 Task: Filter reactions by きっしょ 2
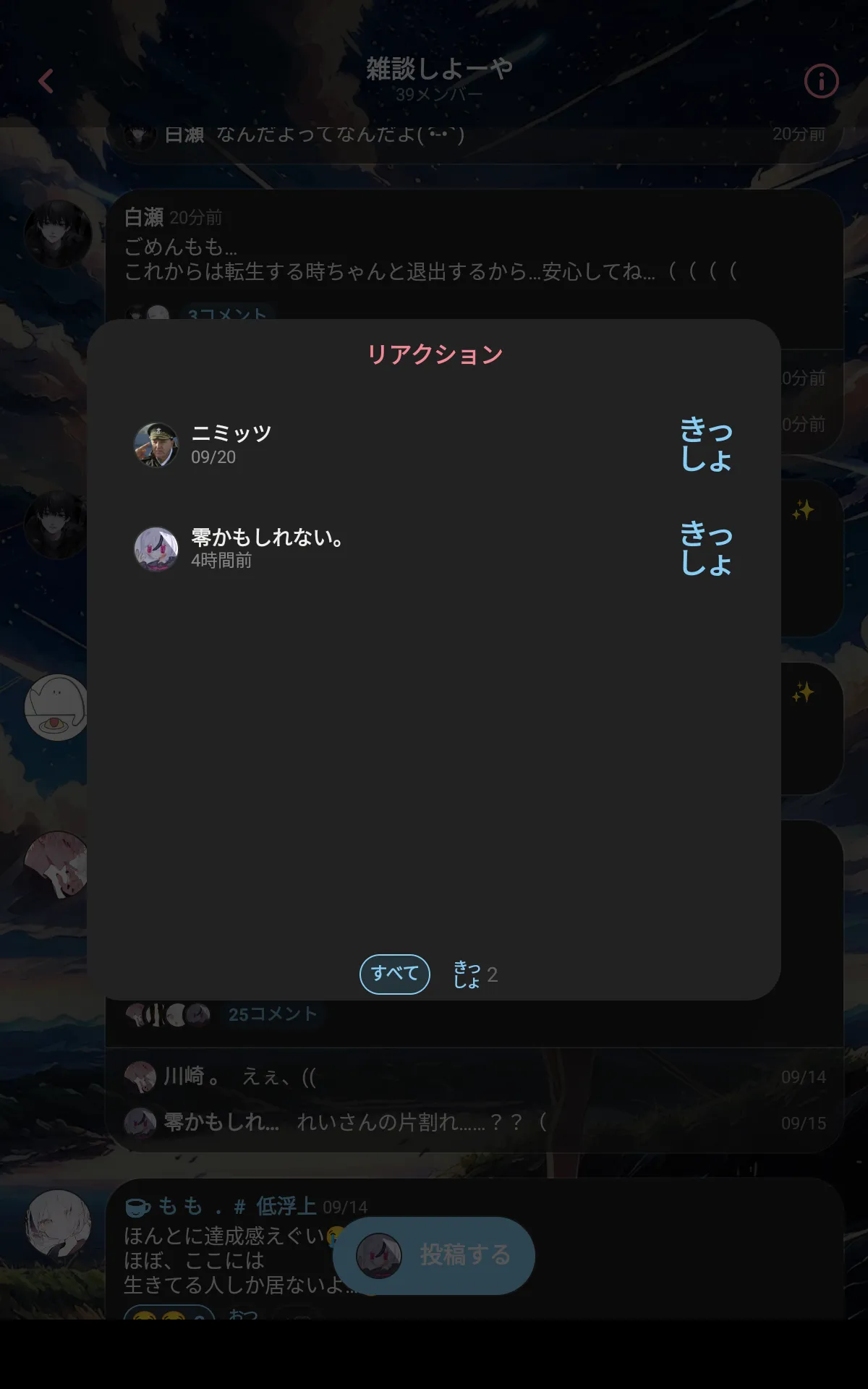click(x=476, y=974)
